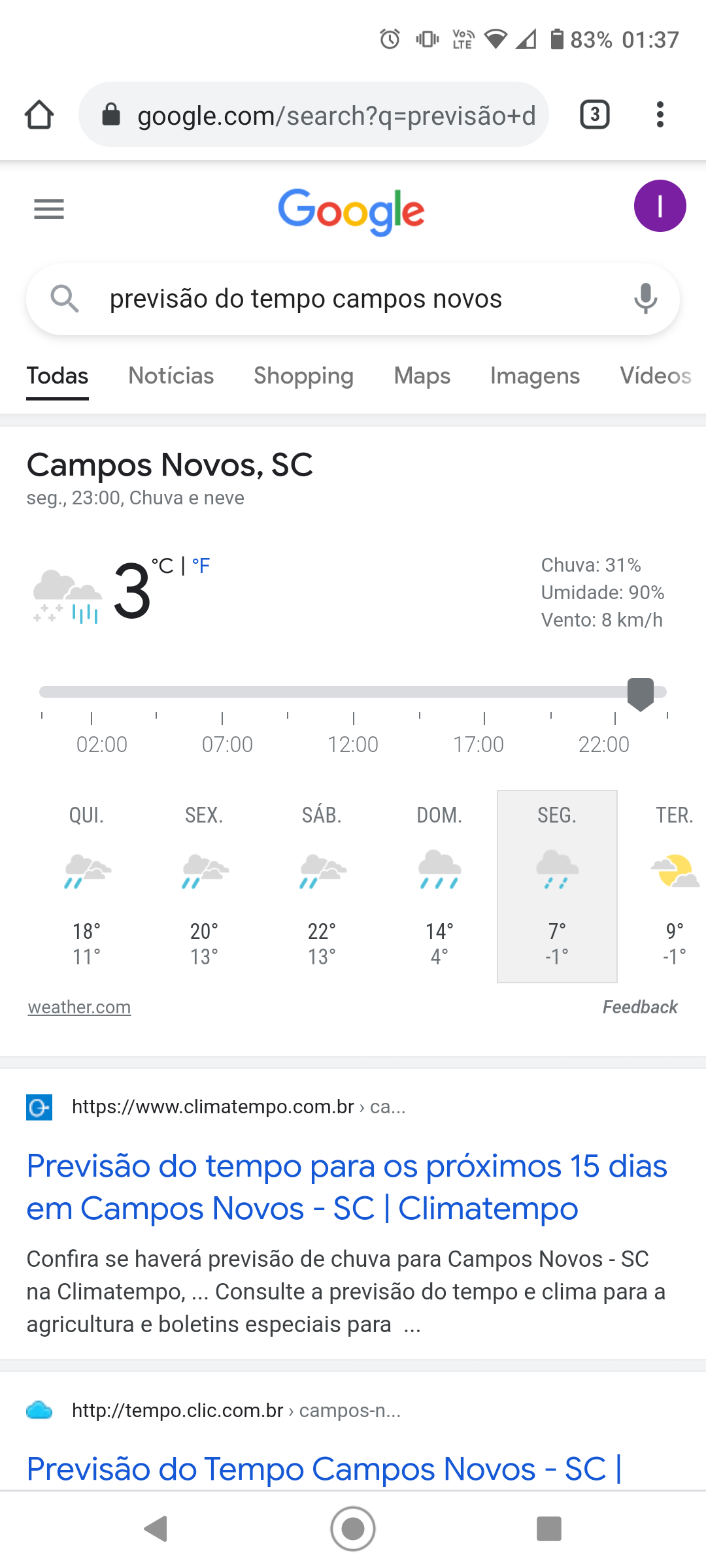Image resolution: width=706 pixels, height=1568 pixels.
Task: Go back with the system back button
Action: 156,1529
